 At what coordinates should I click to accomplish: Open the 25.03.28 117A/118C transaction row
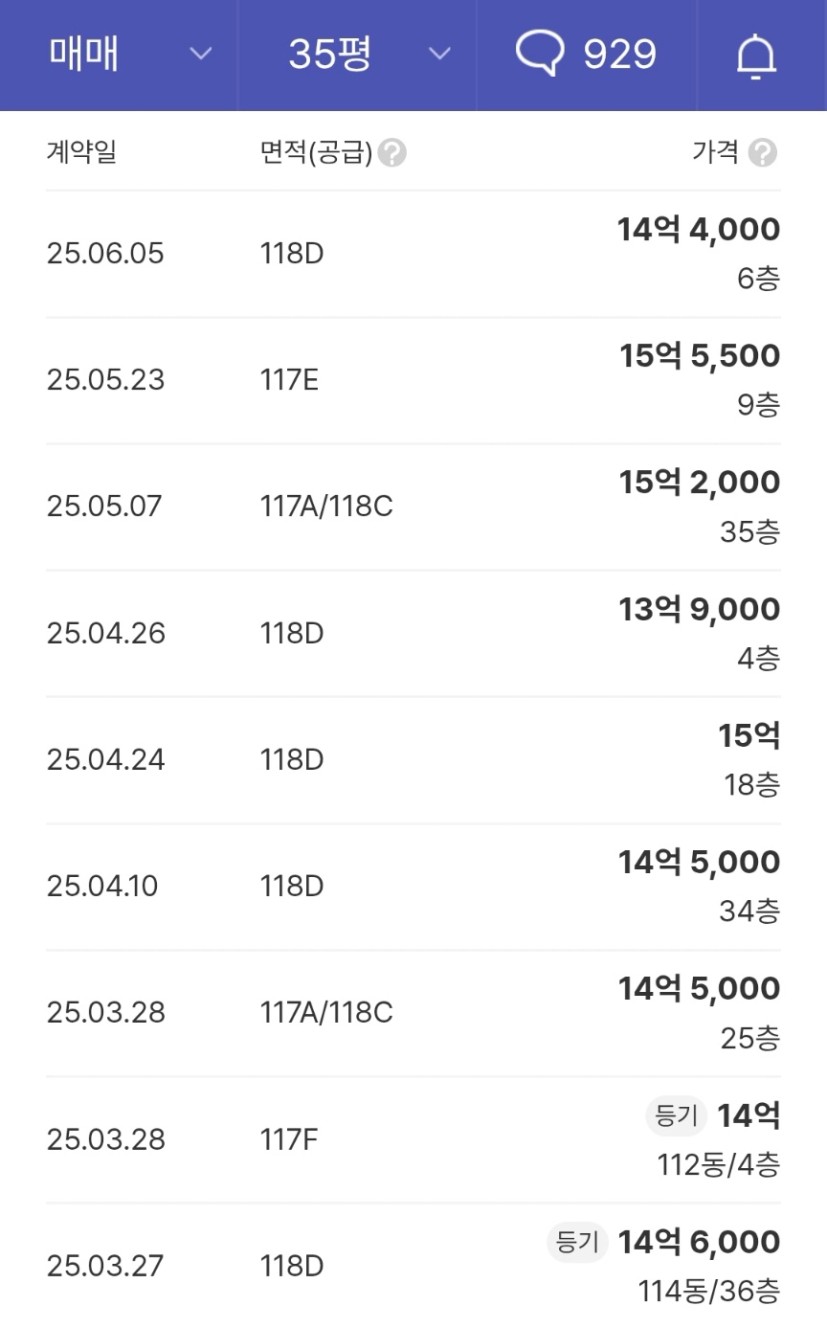click(413, 1013)
